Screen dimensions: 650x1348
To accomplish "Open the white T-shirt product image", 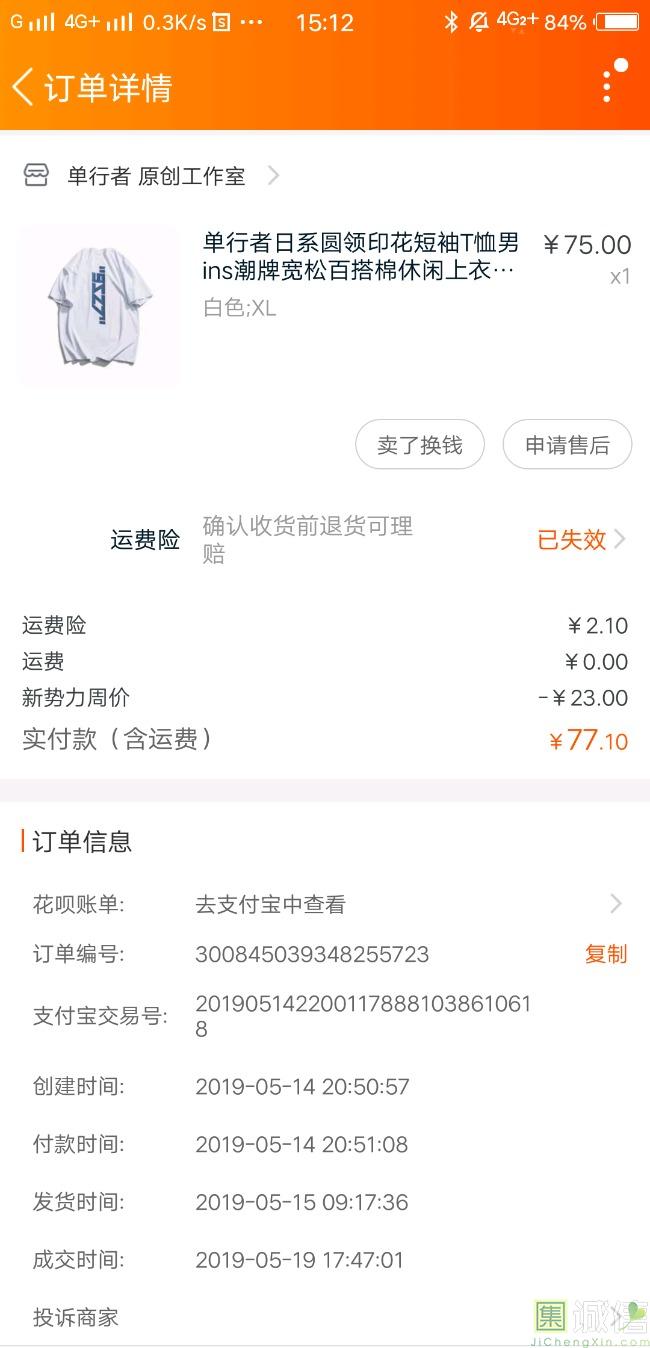I will click(x=99, y=306).
